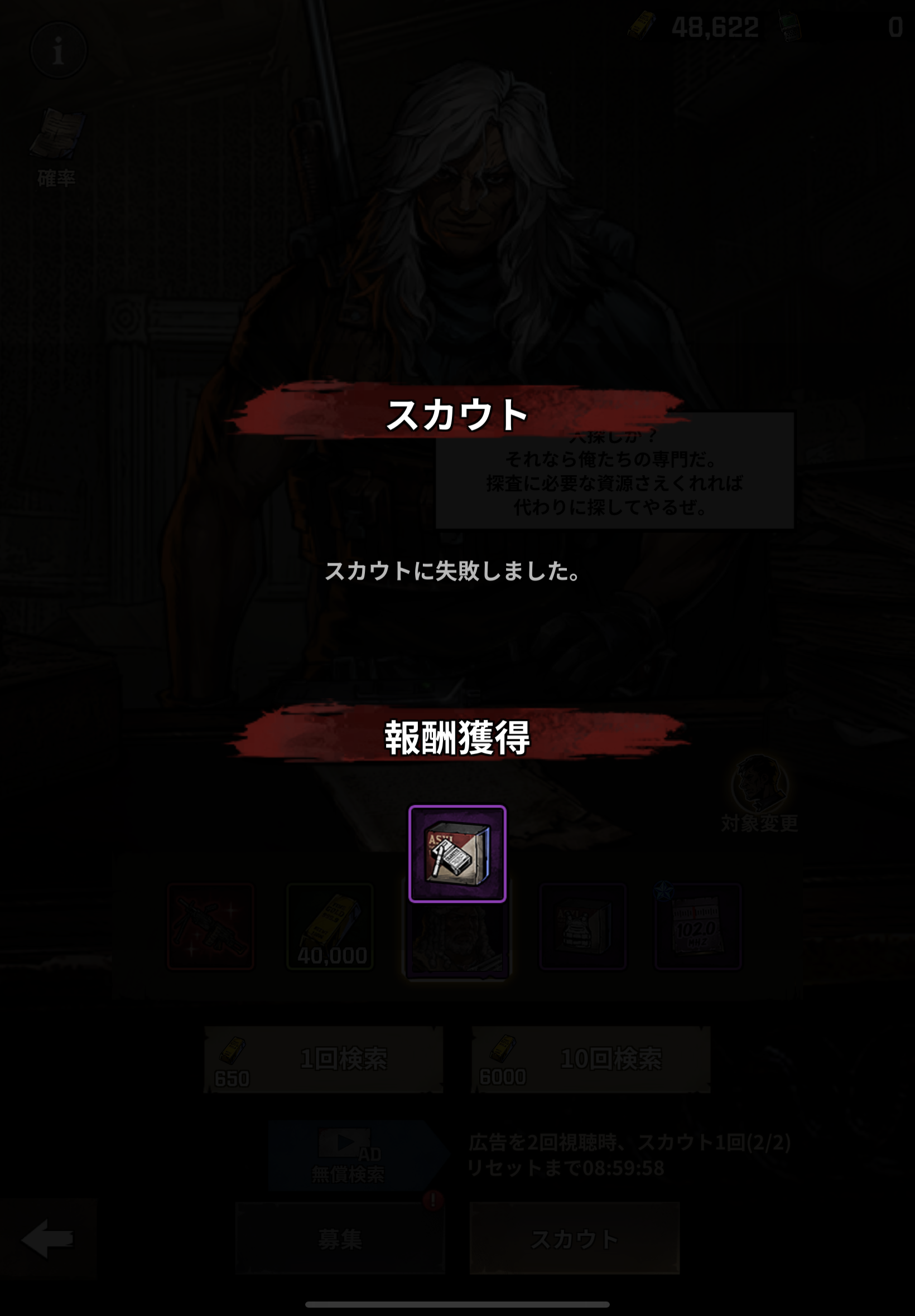The height and width of the screenshot is (1316, 915).
Task: Start a 10回検索 for 6000
Action: point(590,1059)
